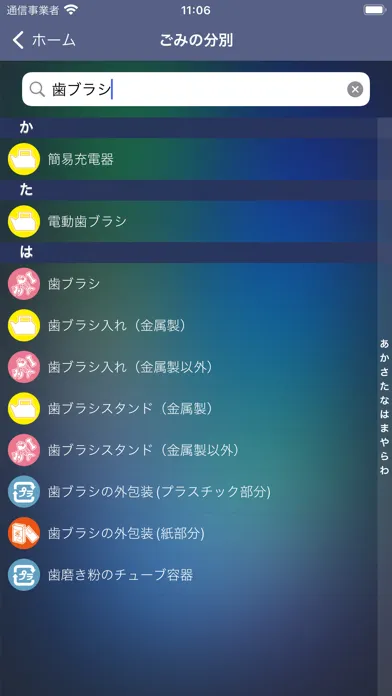Open 歯ブラシスタンド（金属製）
This screenshot has height=696, width=392.
click(189, 409)
